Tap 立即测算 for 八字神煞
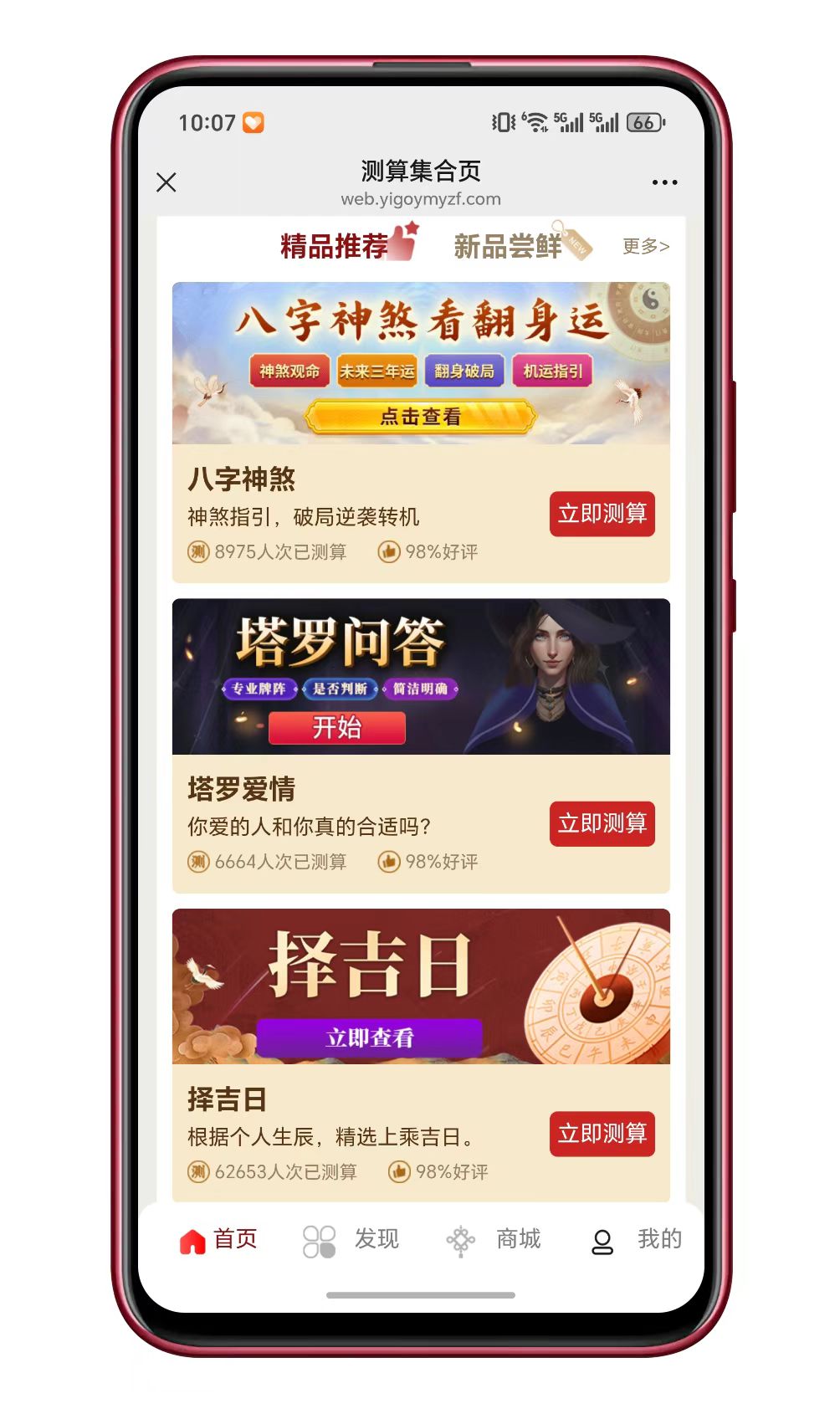840x1414 pixels. click(x=602, y=514)
